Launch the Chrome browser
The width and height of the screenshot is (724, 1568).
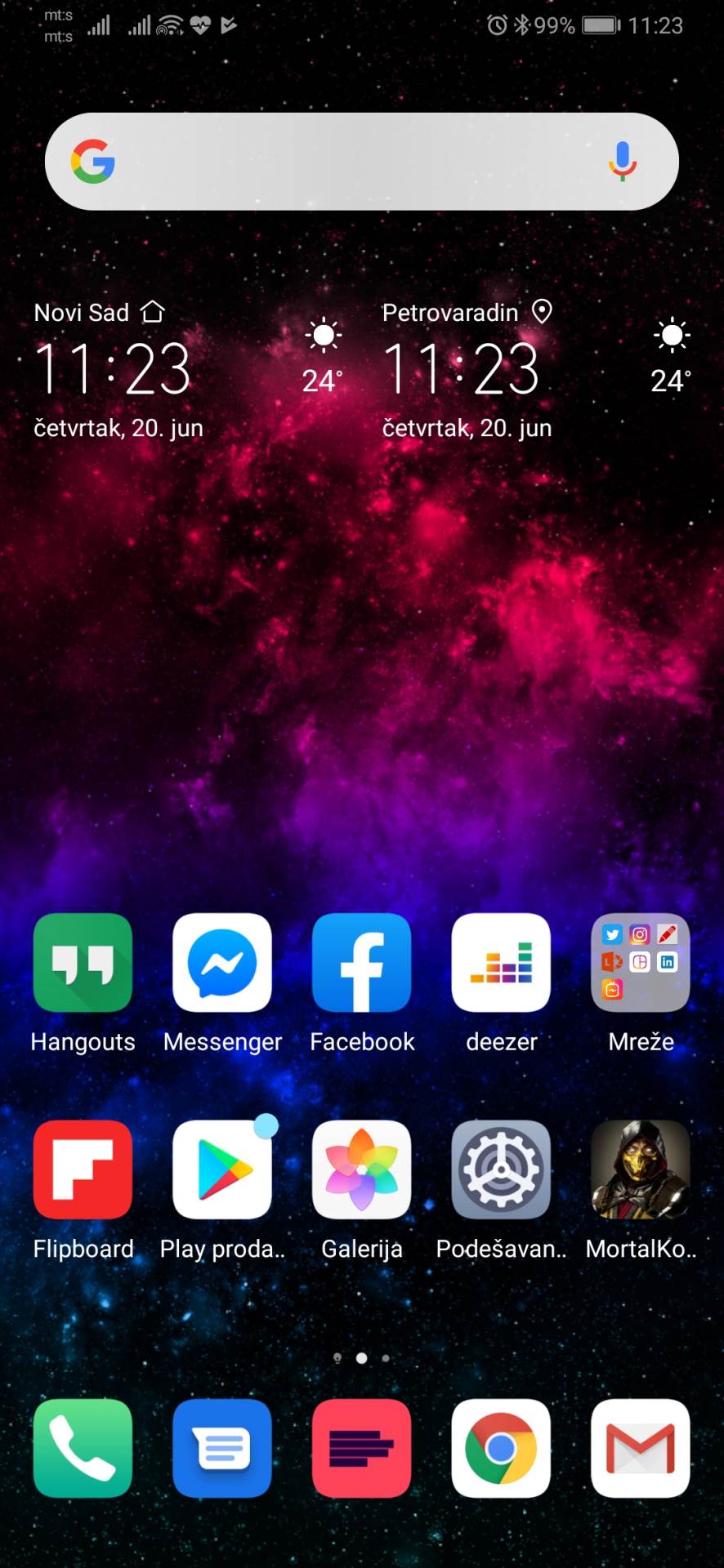coord(501,1448)
